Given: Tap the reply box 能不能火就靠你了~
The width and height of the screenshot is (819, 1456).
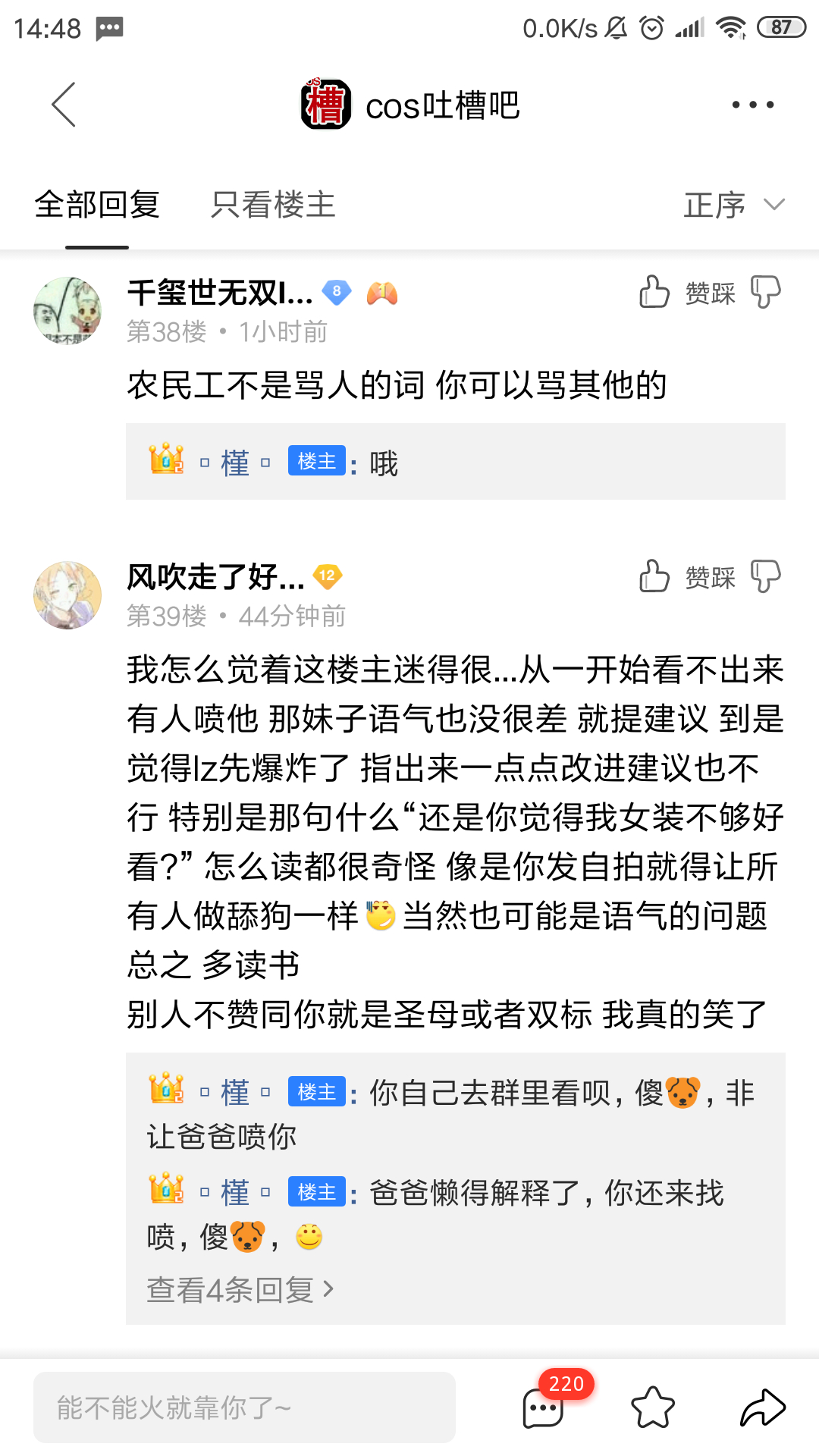Looking at the screenshot, I should (x=244, y=1407).
